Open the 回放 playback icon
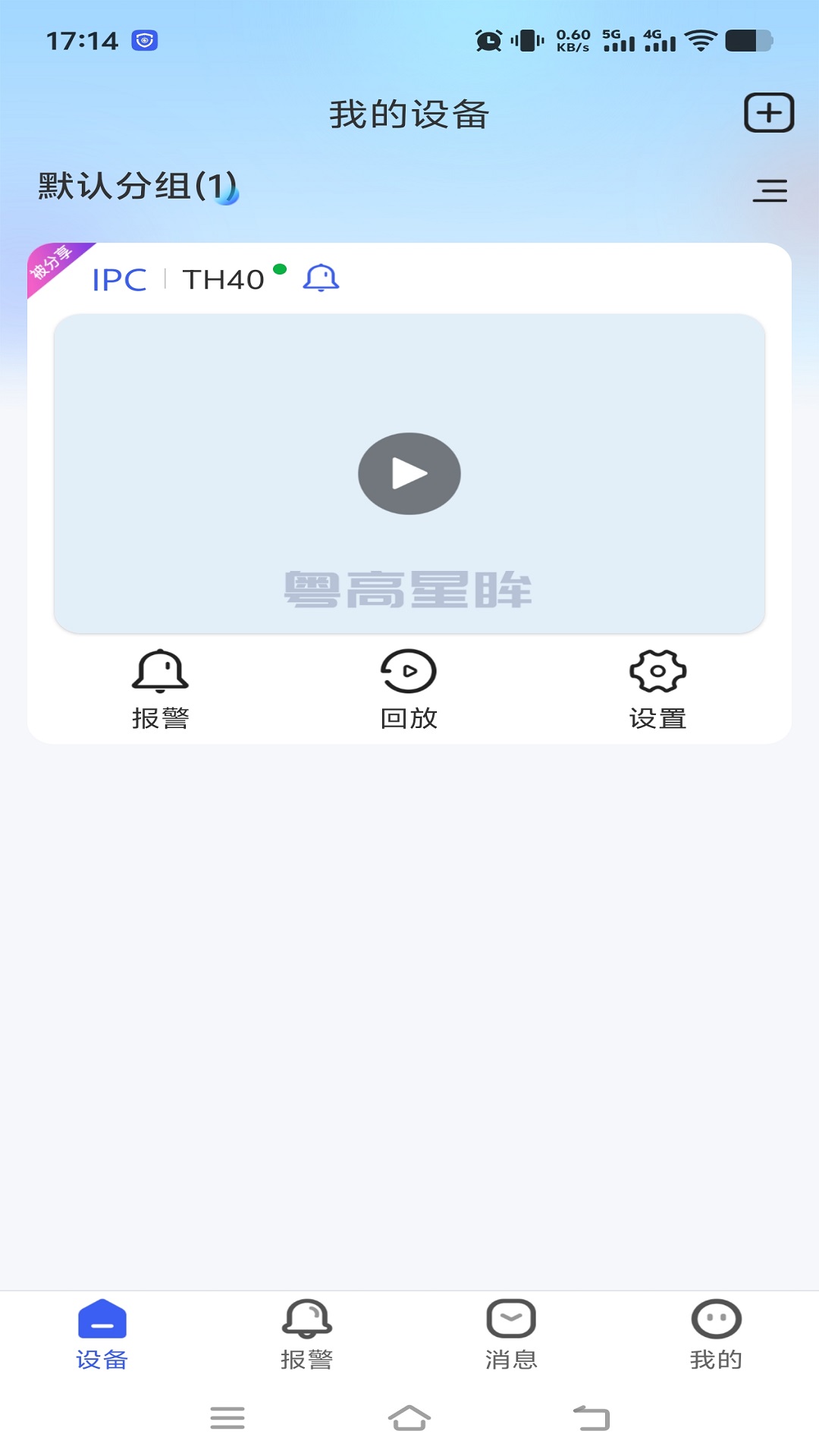 [409, 682]
